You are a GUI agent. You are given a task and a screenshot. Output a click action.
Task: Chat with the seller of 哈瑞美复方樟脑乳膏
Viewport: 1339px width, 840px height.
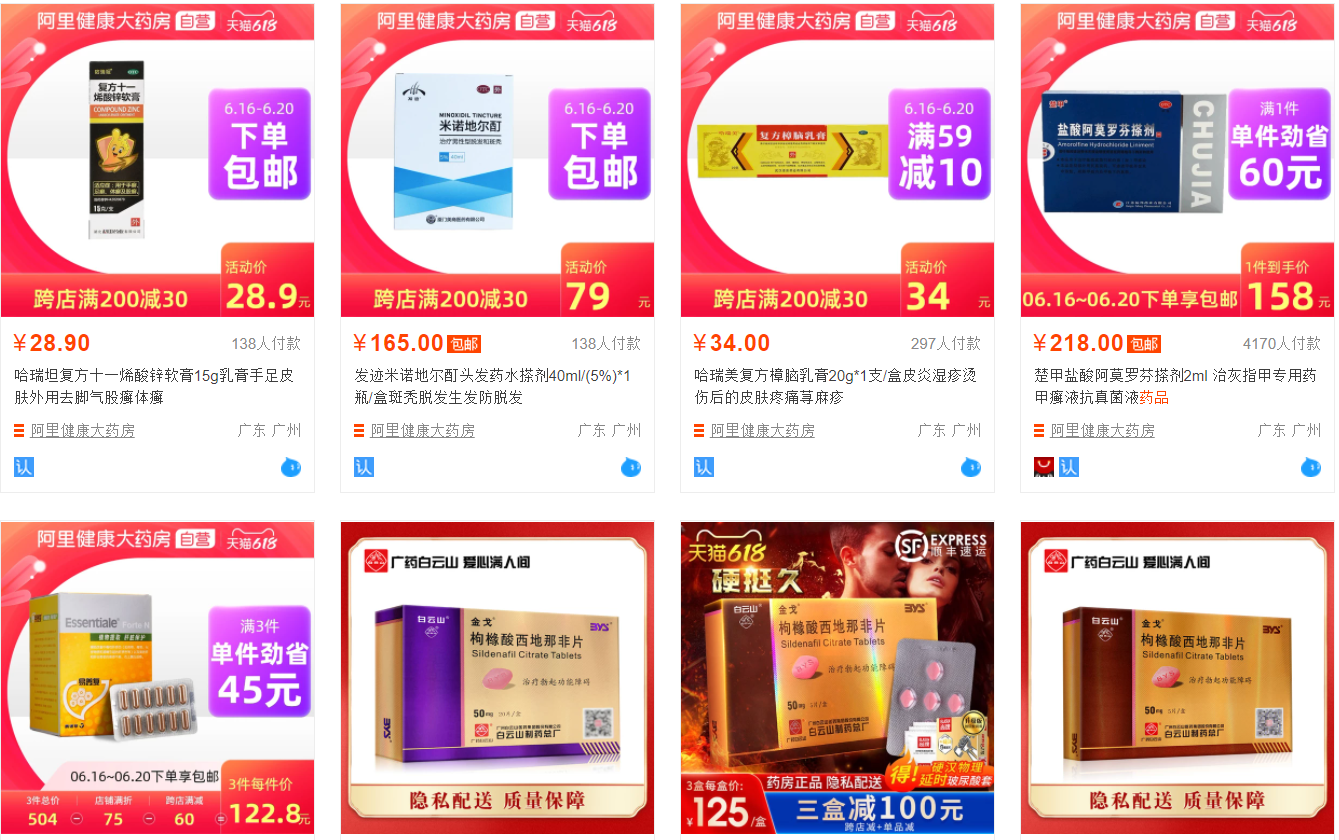(x=971, y=467)
